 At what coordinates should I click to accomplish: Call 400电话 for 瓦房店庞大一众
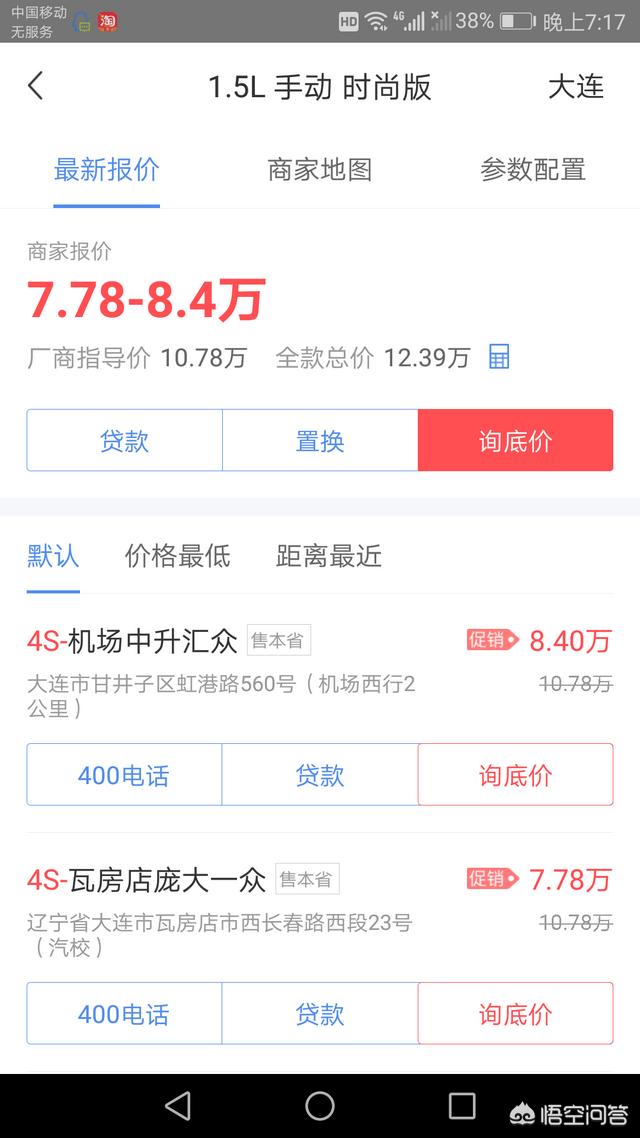[x=124, y=1014]
